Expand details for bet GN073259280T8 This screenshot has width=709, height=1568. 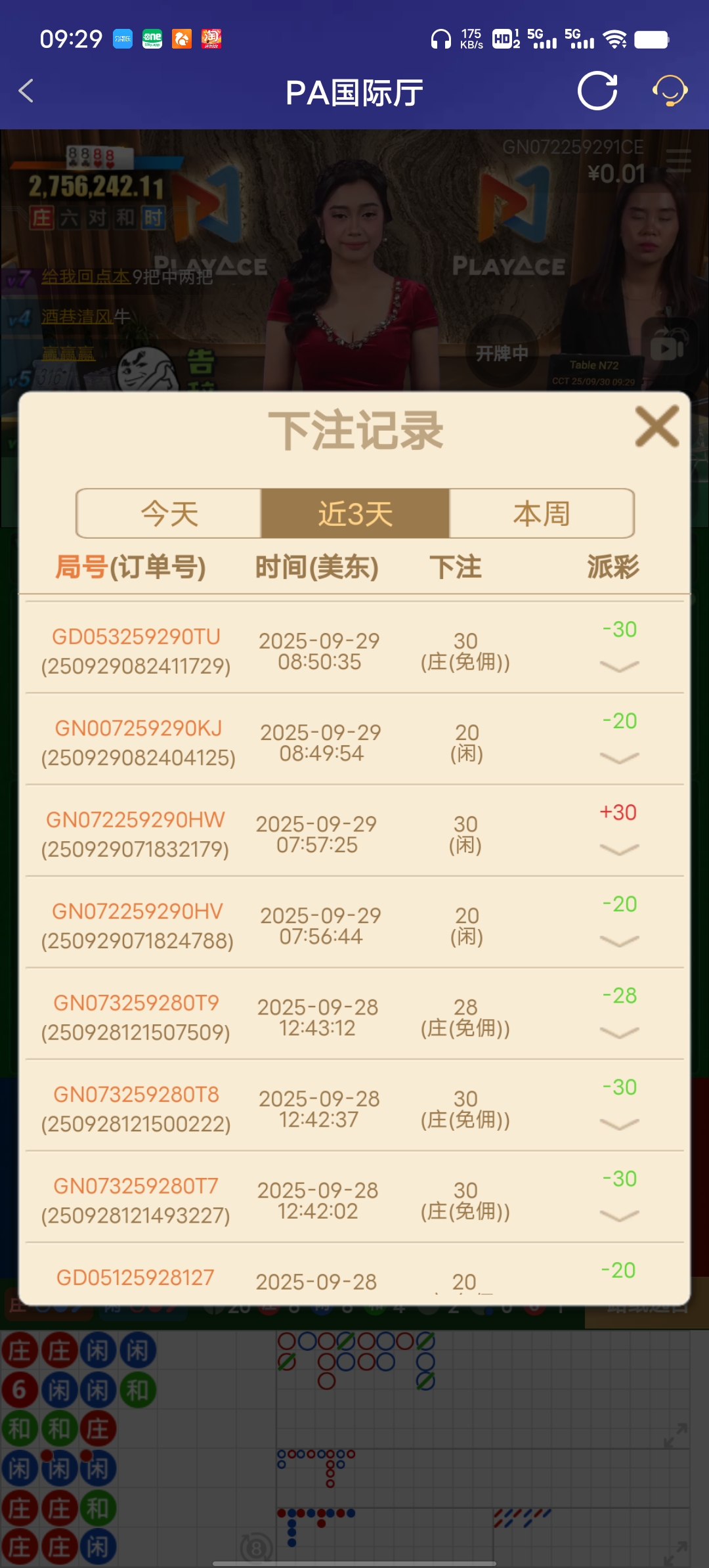pyautogui.click(x=619, y=1125)
